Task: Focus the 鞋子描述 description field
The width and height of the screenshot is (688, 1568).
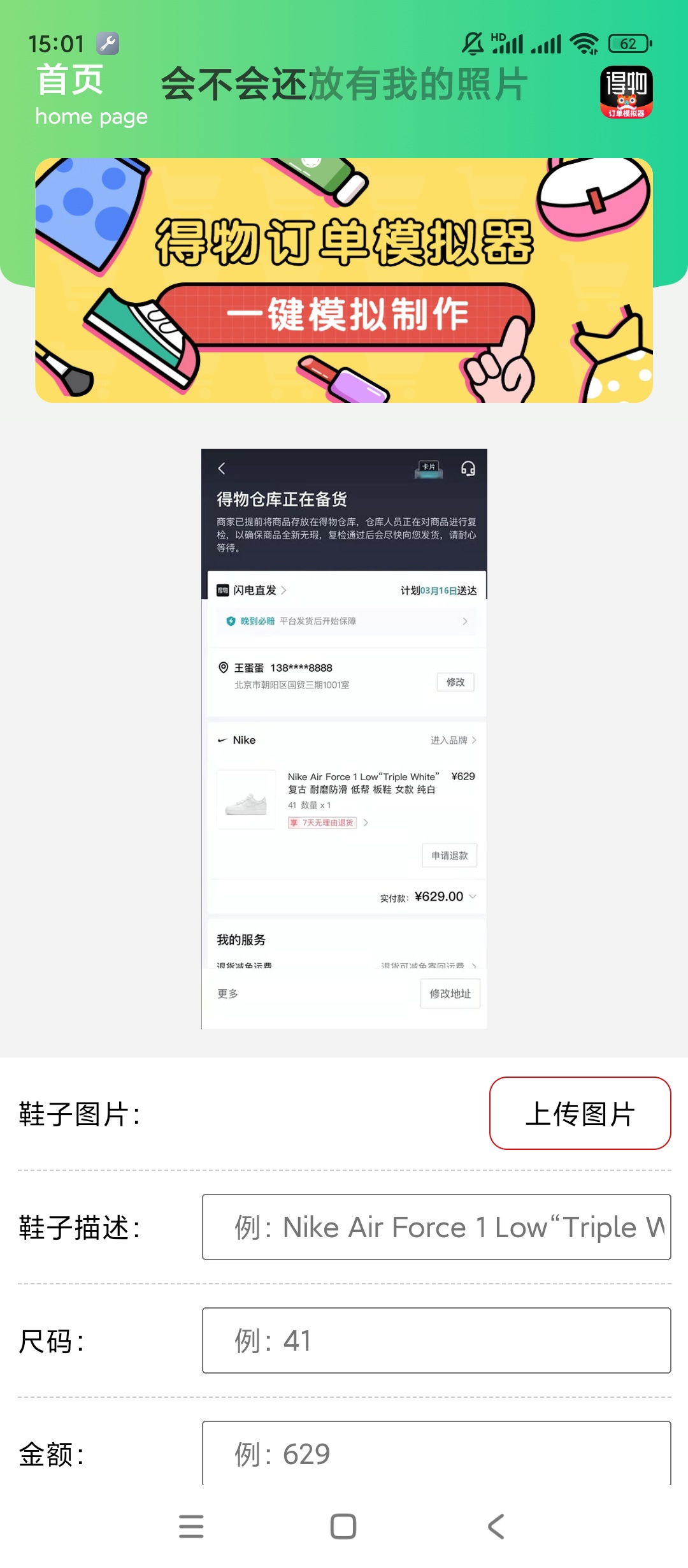Action: click(436, 1227)
